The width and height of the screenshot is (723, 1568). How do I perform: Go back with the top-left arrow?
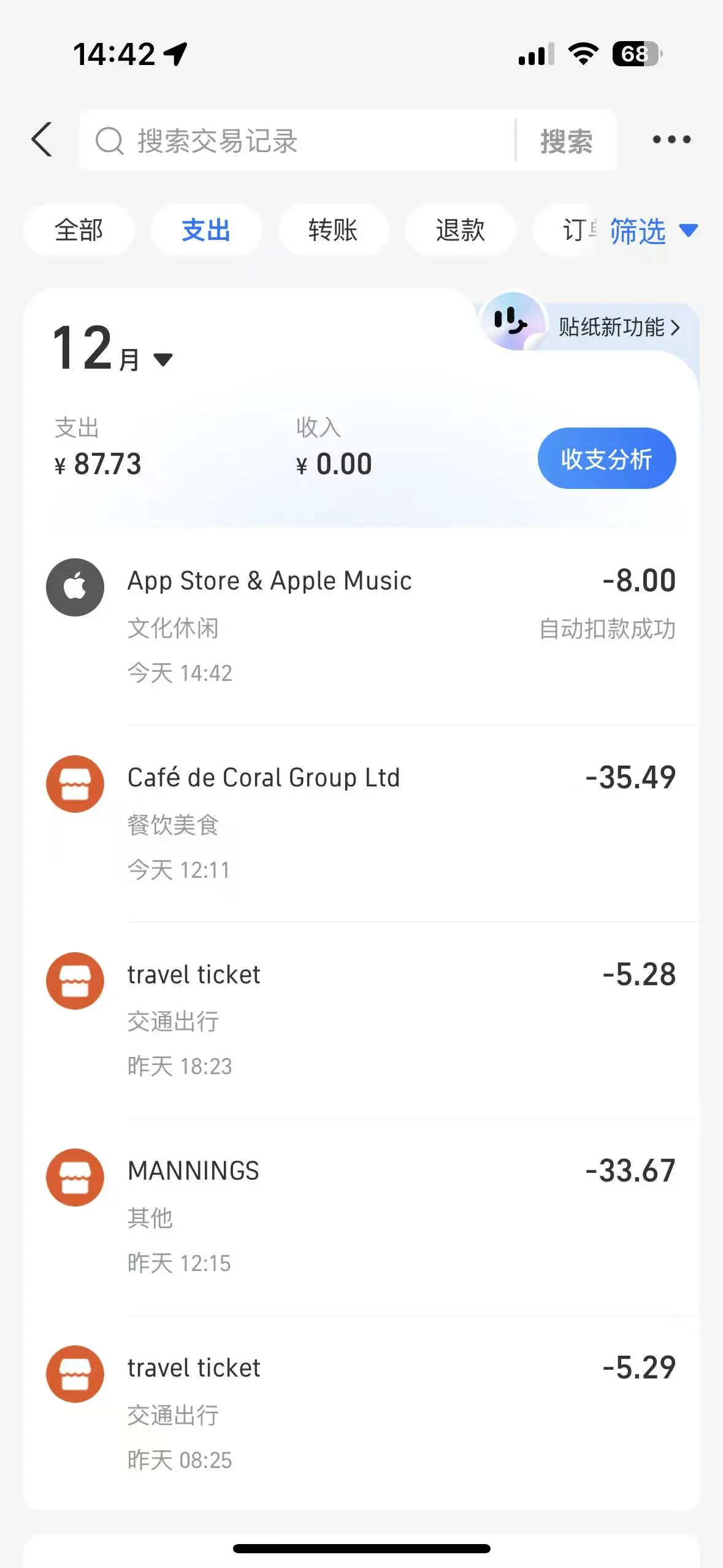pos(42,140)
